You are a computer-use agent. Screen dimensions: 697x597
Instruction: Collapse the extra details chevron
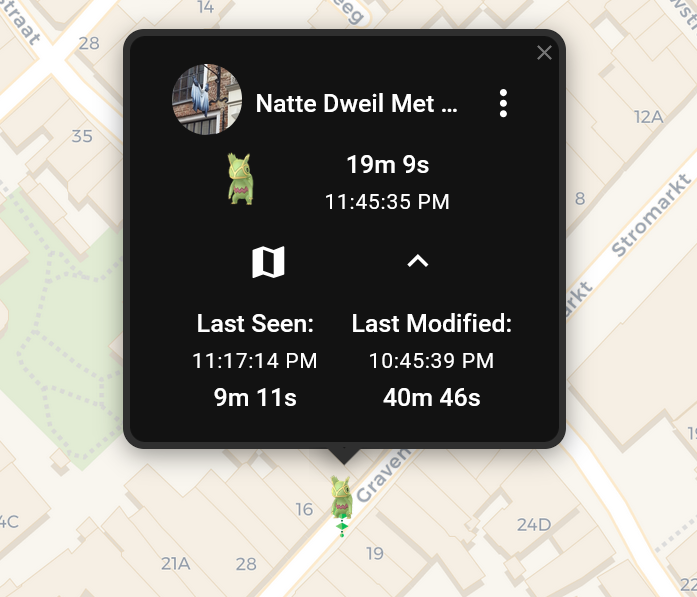418,262
